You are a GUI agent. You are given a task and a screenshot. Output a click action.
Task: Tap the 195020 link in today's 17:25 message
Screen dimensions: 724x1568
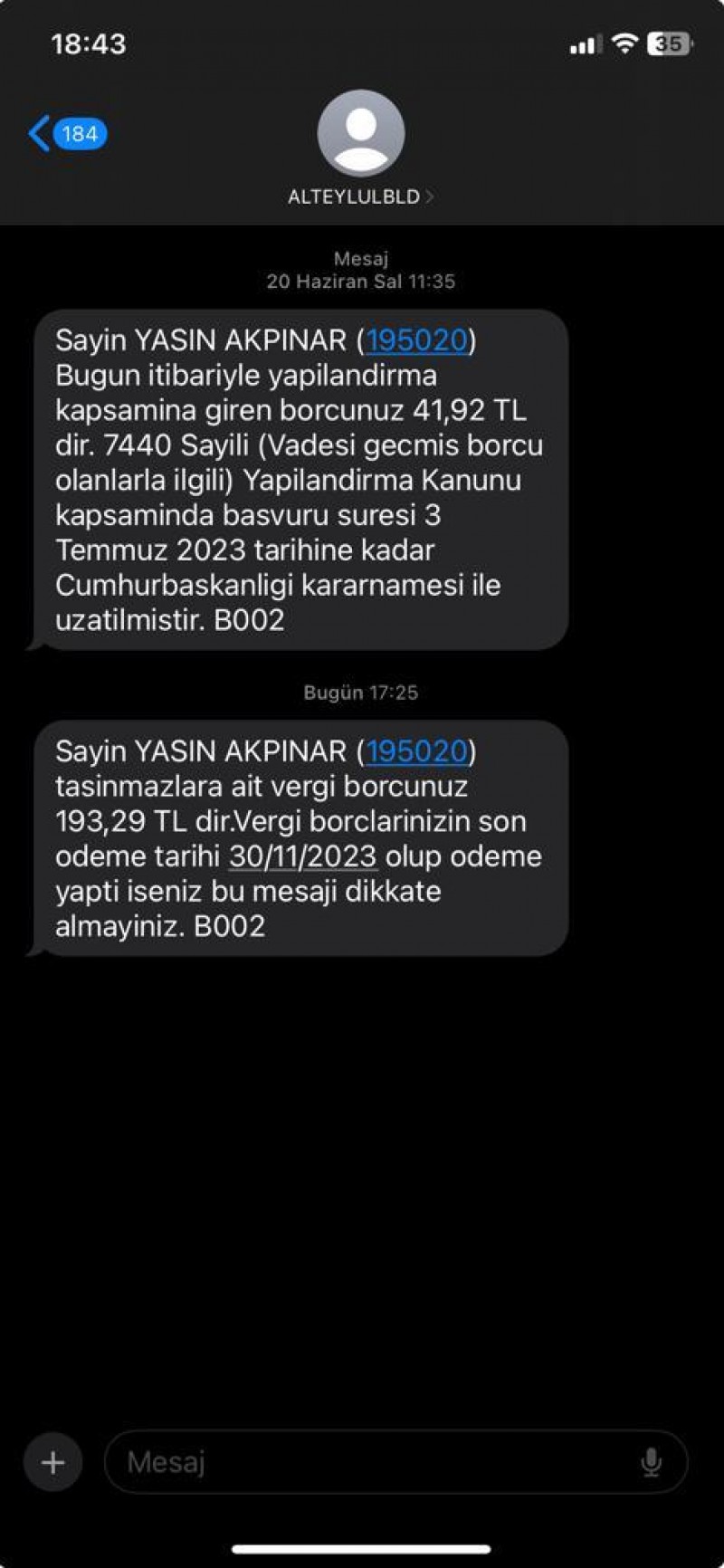pos(417,751)
